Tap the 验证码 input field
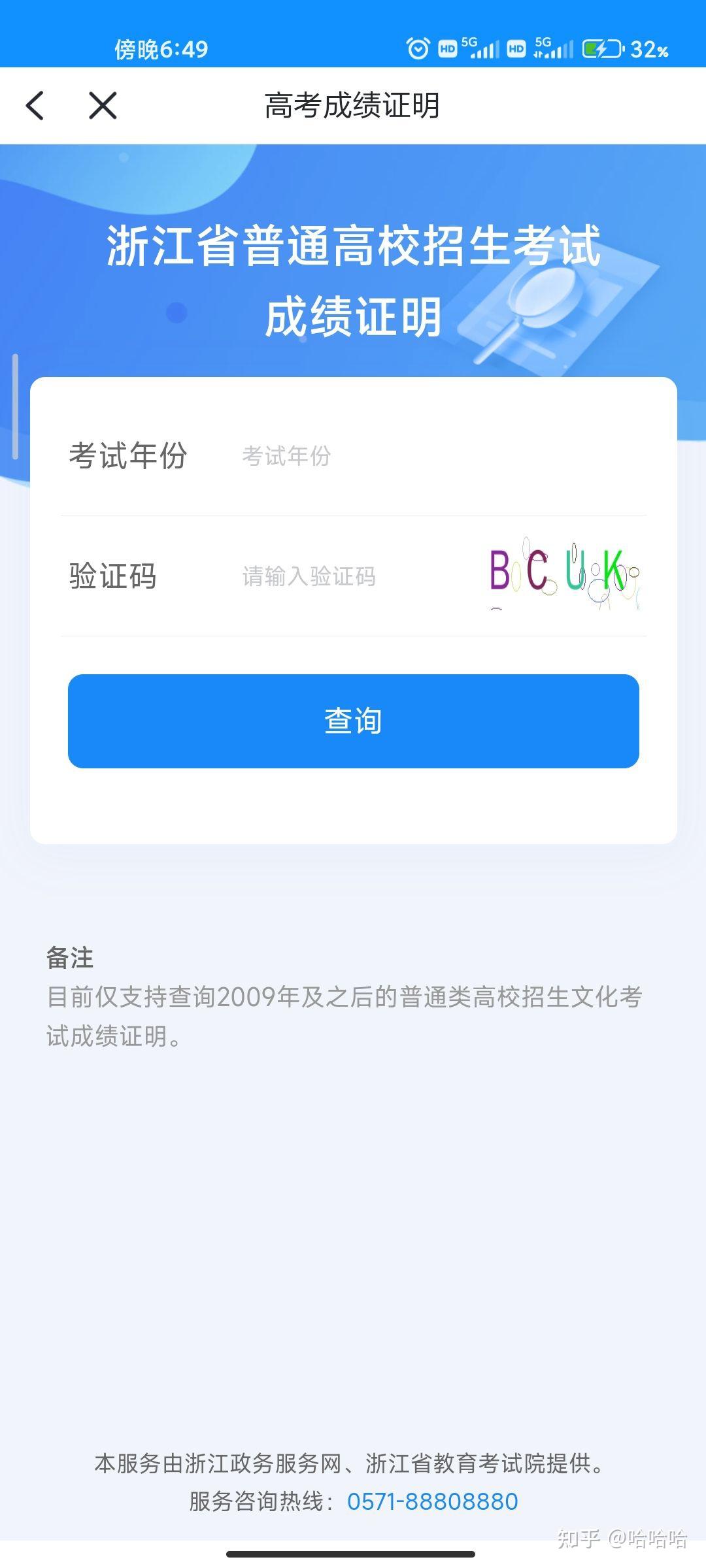 click(353, 576)
